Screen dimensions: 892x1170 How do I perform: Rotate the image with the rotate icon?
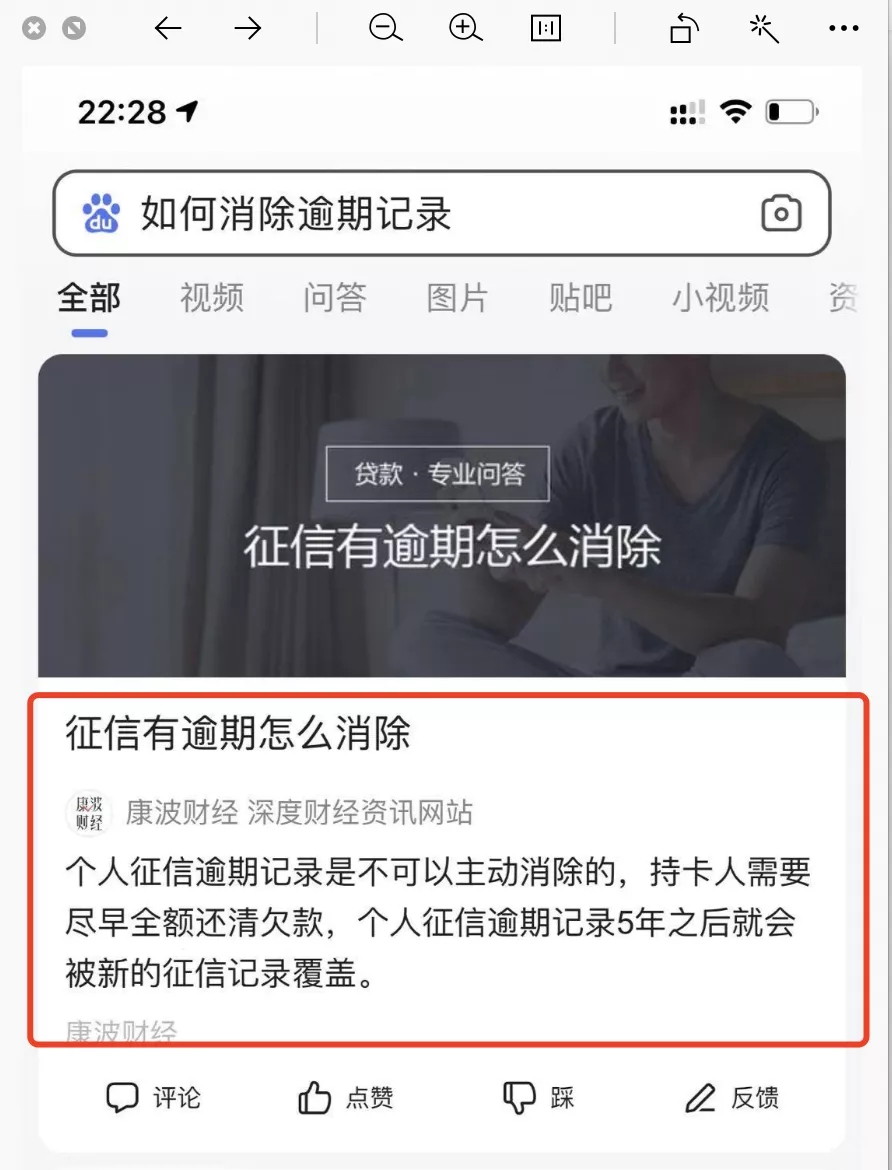[x=683, y=29]
